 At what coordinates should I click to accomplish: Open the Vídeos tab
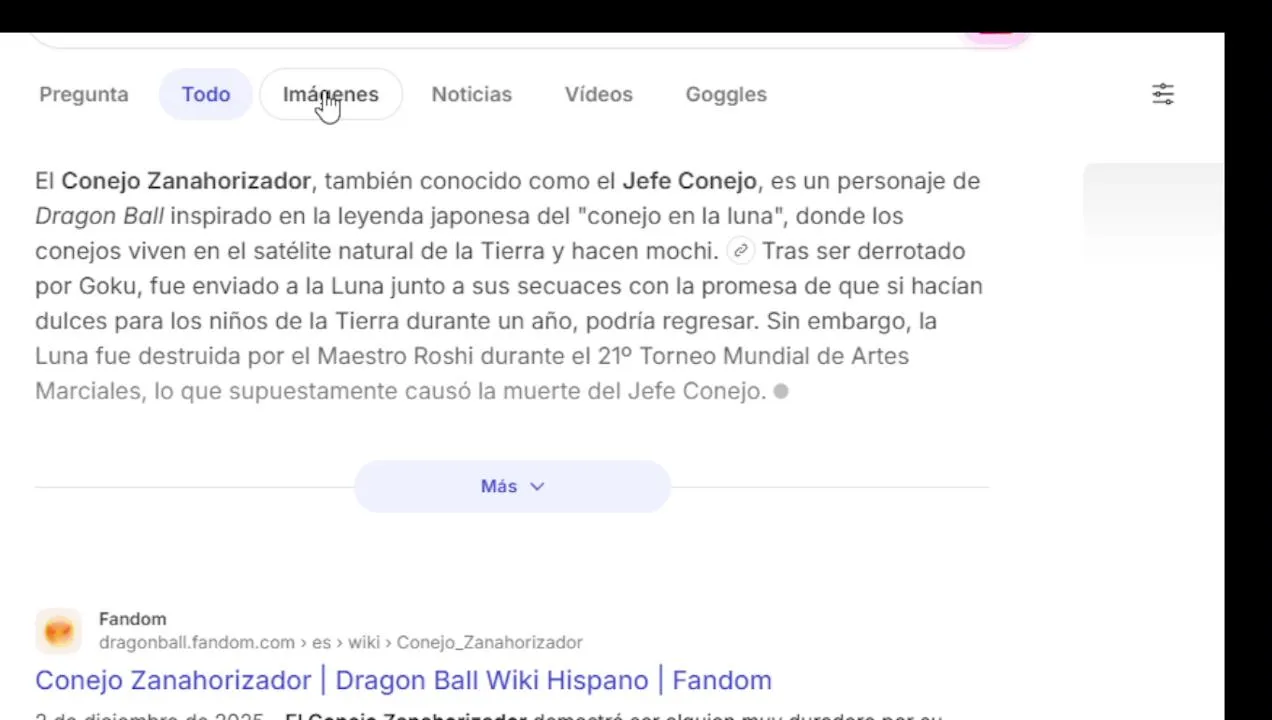[x=599, y=94]
